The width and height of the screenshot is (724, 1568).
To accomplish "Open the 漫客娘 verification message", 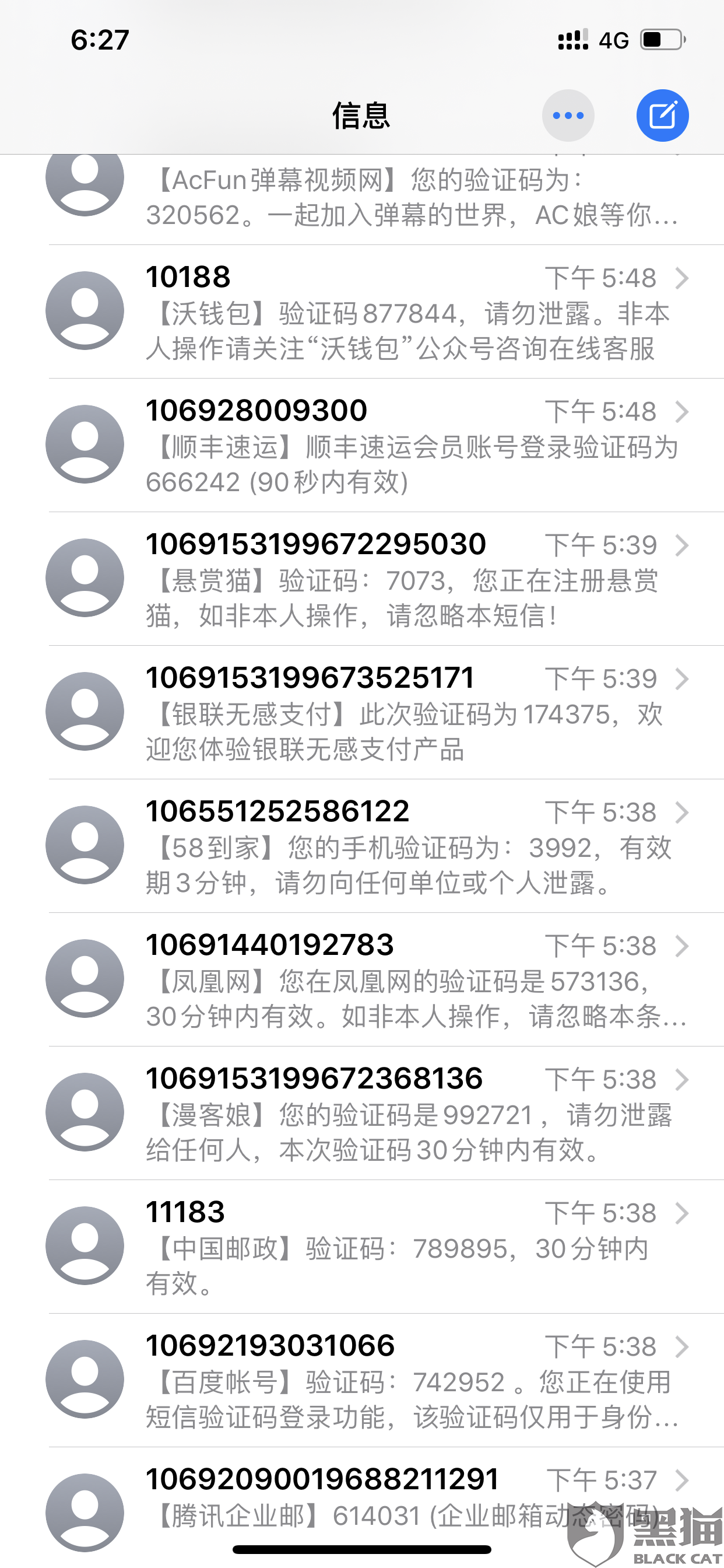I will click(402, 1112).
